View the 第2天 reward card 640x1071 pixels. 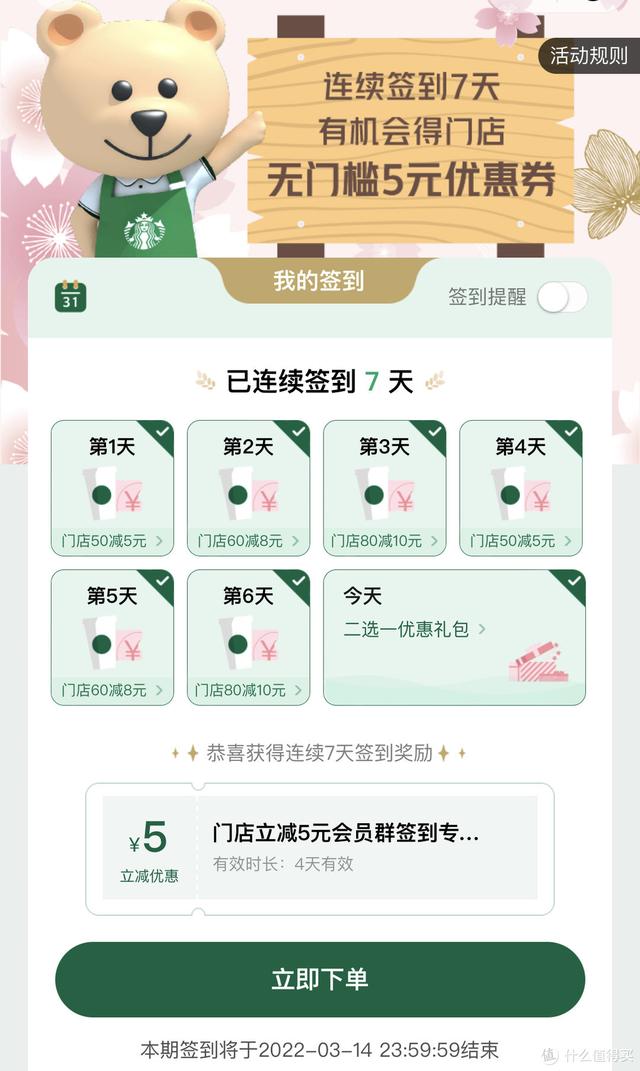click(248, 488)
